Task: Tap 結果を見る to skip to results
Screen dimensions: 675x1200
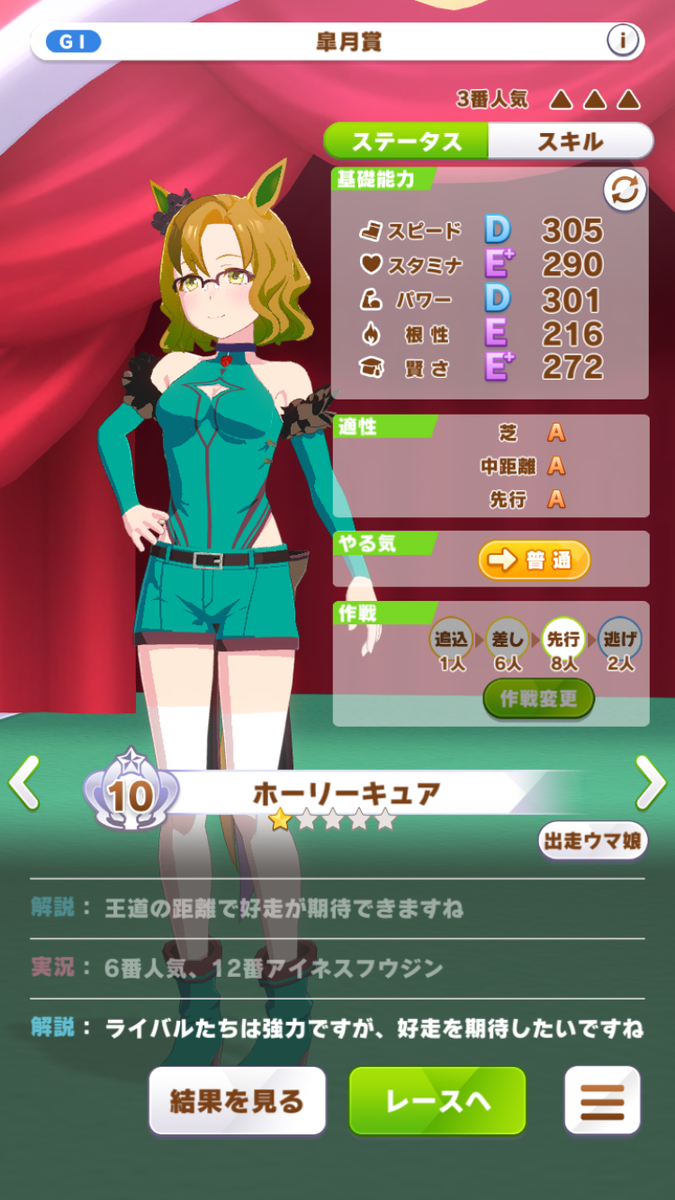Action: (238, 1101)
